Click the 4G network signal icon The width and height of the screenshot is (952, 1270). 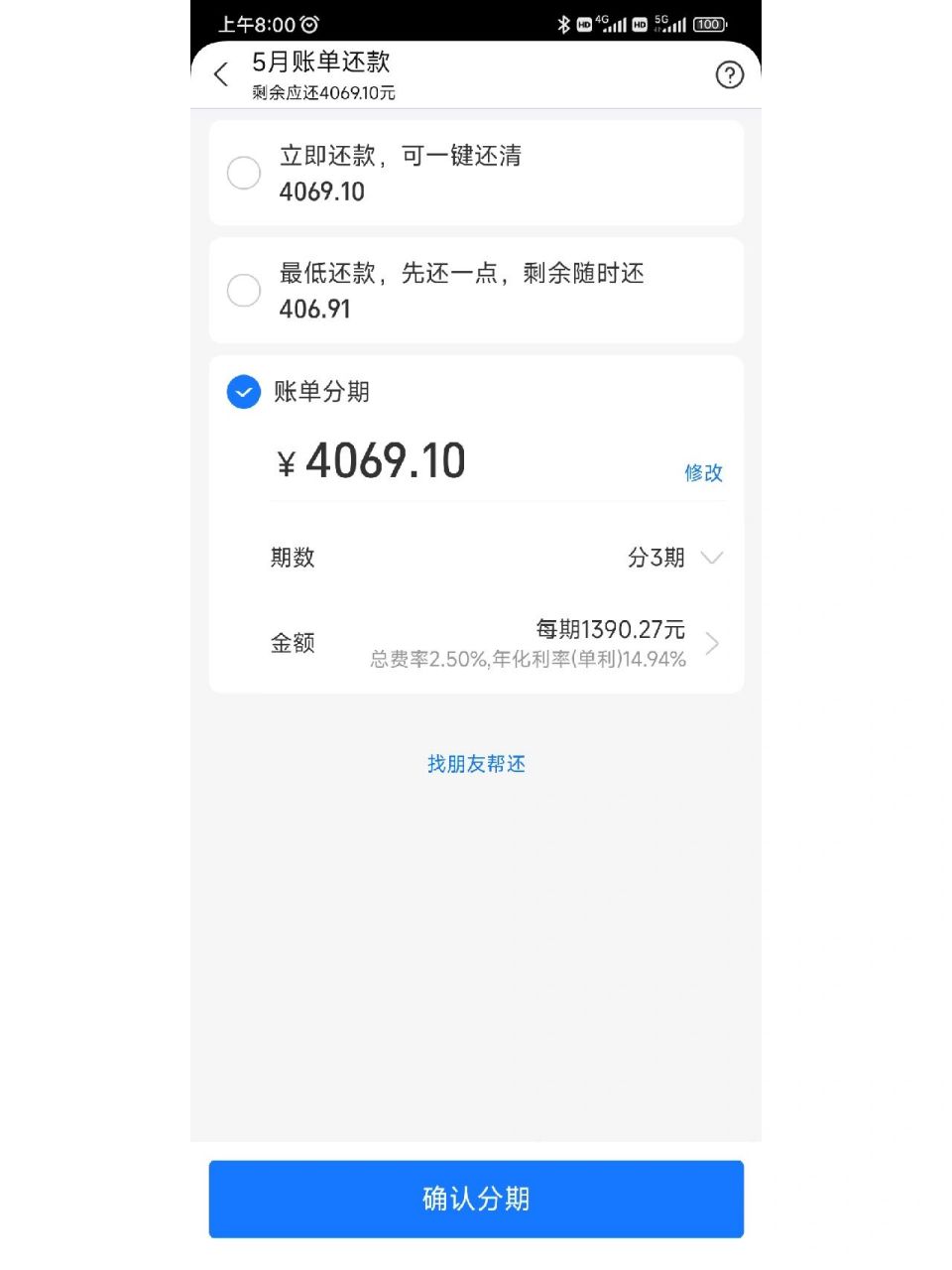click(613, 24)
